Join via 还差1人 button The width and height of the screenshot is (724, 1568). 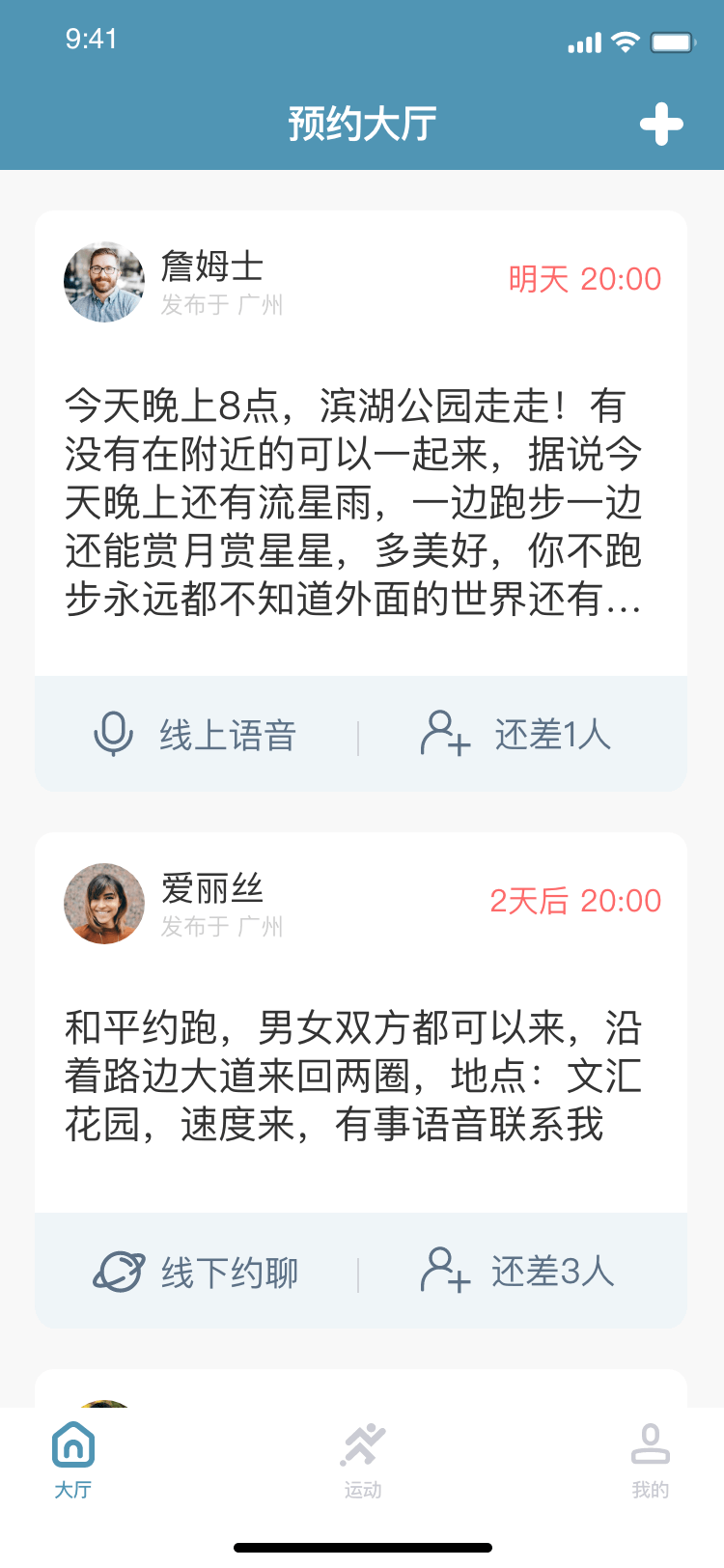515,735
